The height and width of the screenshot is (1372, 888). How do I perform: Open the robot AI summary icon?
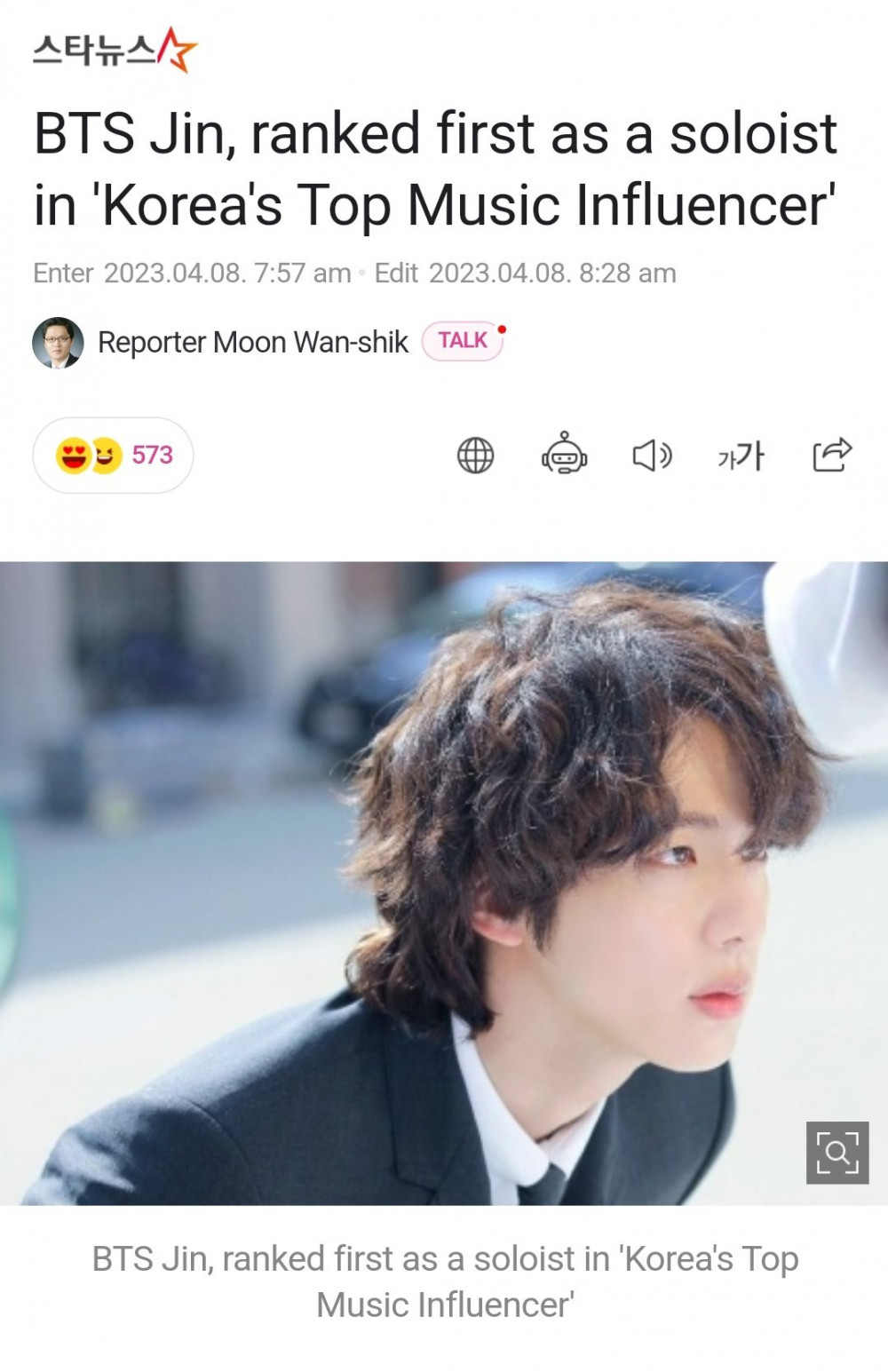[564, 455]
